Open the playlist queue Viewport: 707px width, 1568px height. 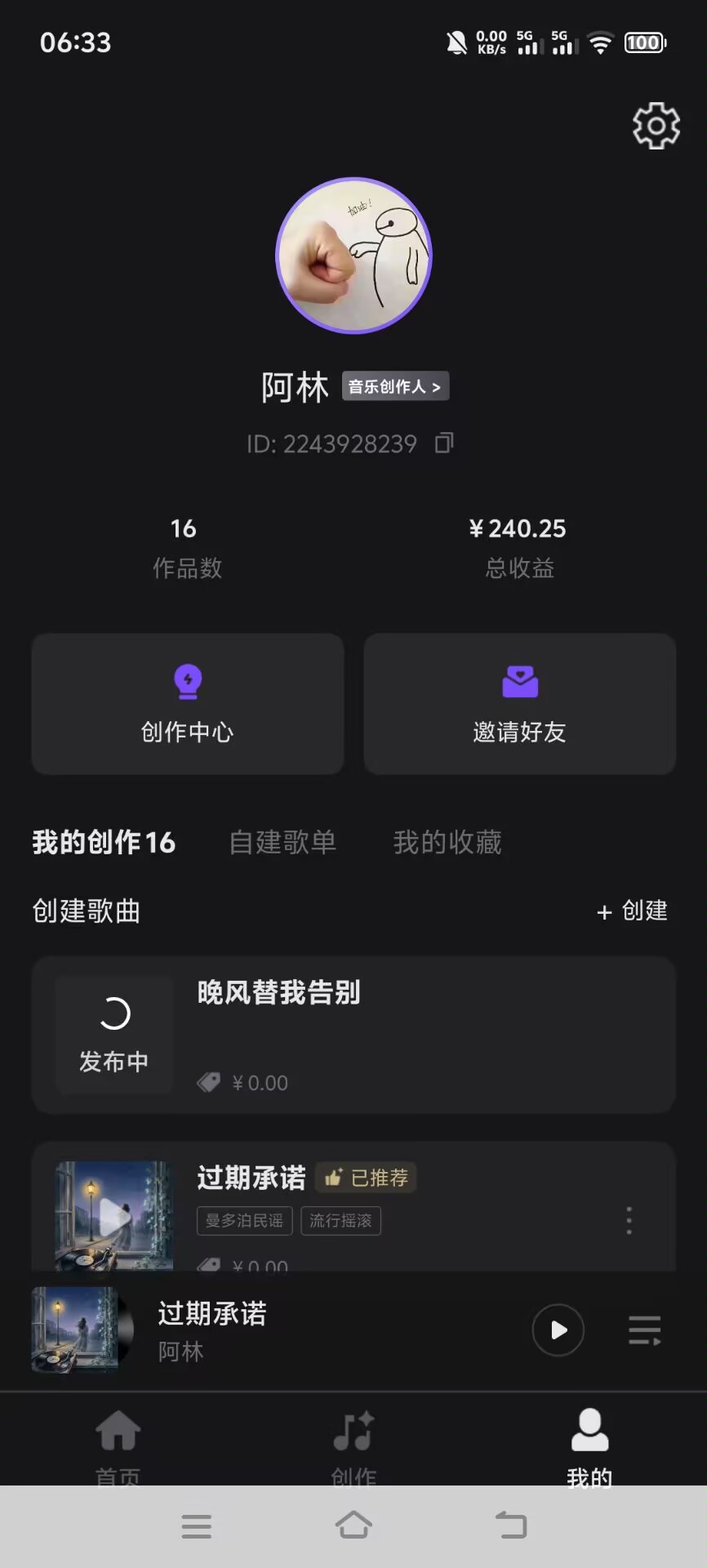tap(644, 1330)
